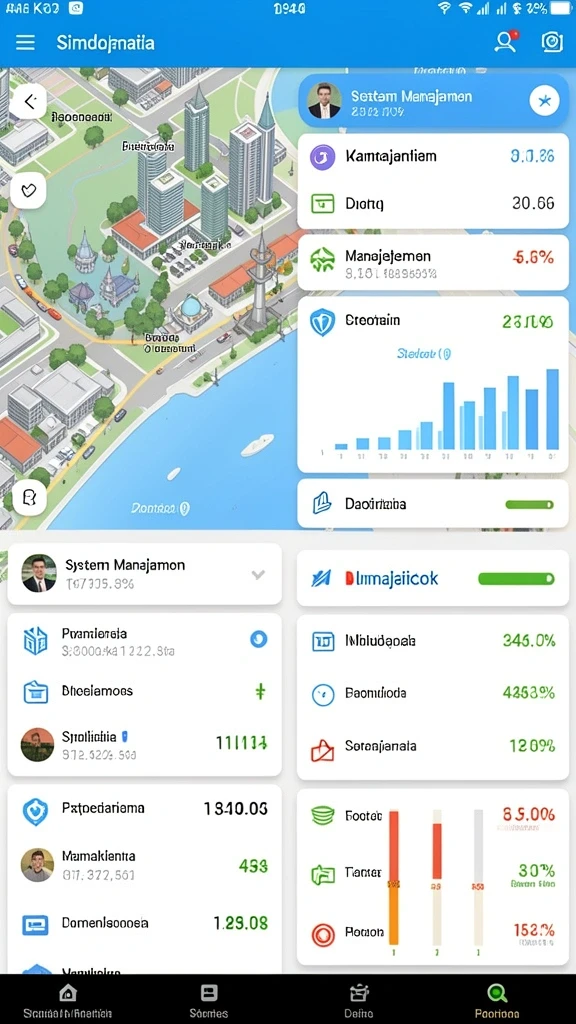Switch to the home tab in bottom bar
Viewport: 576px width, 1024px height.
coord(68,1000)
